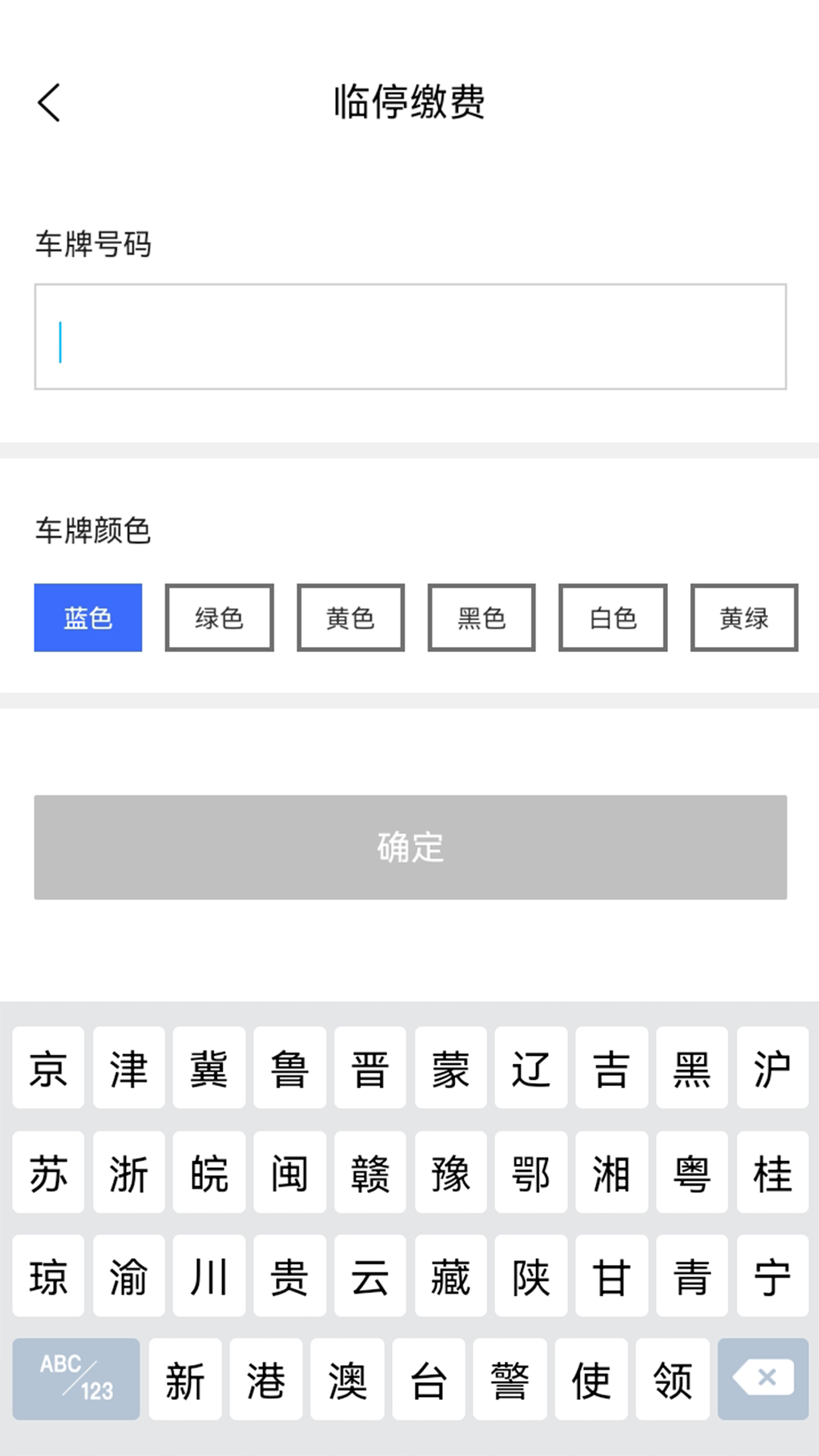Choose 黑色 plate color option
This screenshot has width=819, height=1456.
tap(482, 617)
